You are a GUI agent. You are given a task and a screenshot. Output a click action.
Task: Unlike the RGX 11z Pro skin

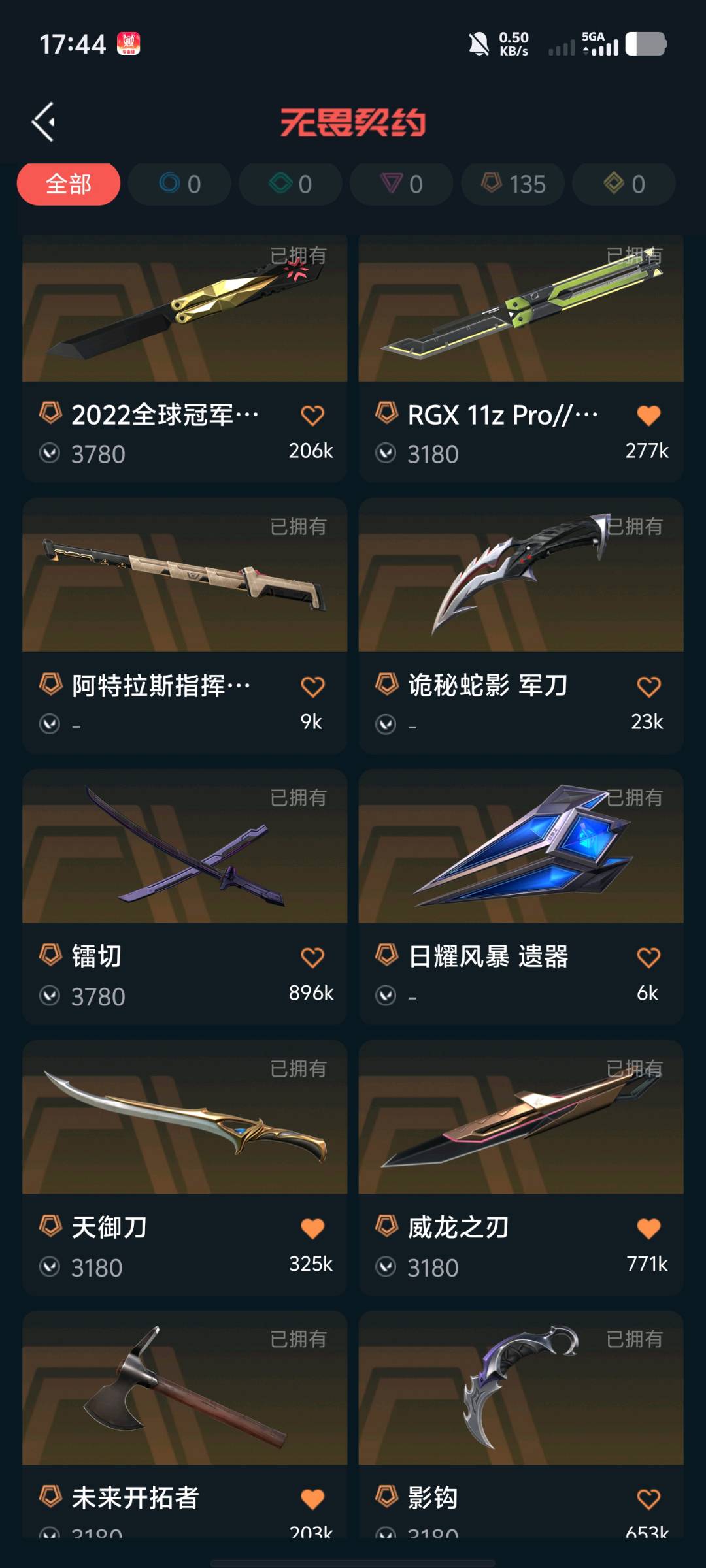coord(648,416)
